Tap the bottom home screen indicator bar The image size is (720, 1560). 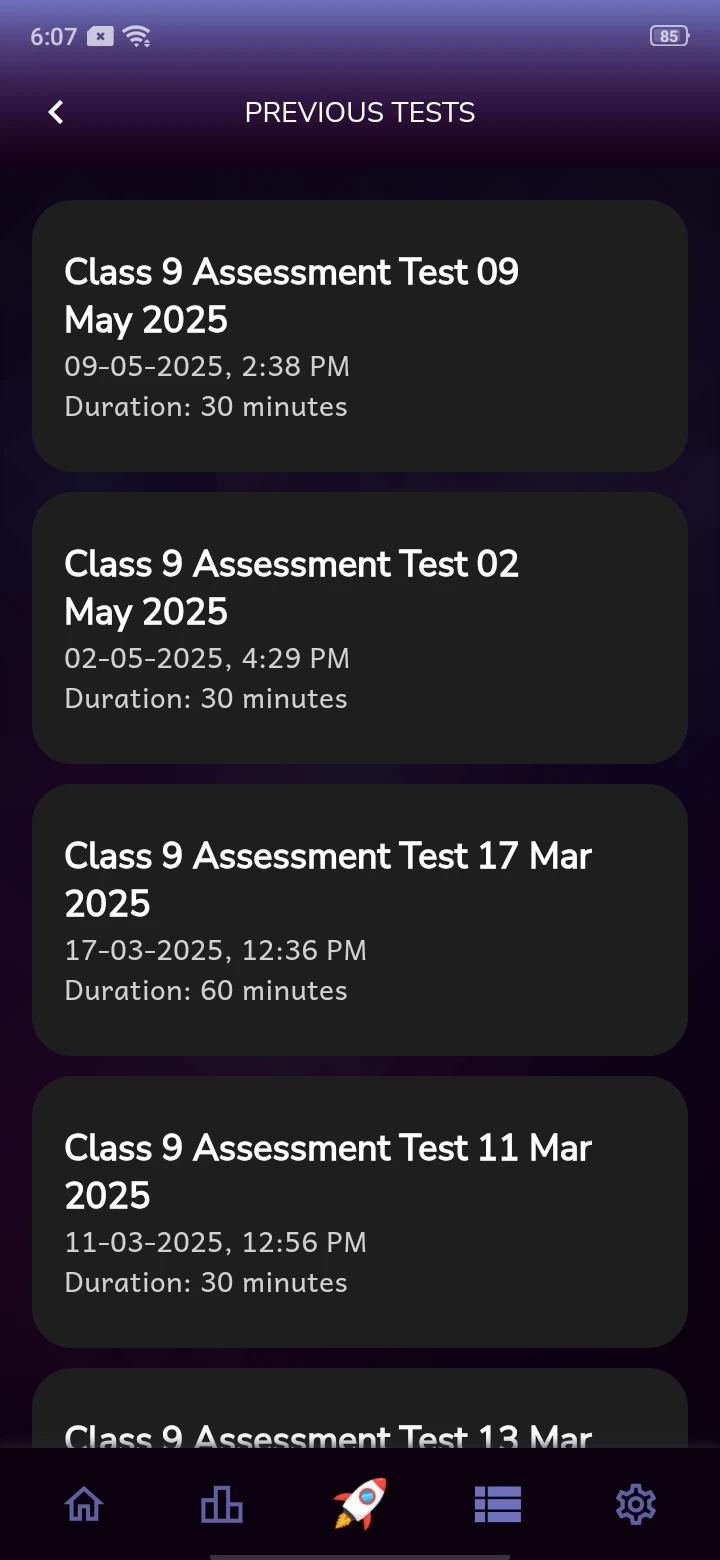(360, 1552)
